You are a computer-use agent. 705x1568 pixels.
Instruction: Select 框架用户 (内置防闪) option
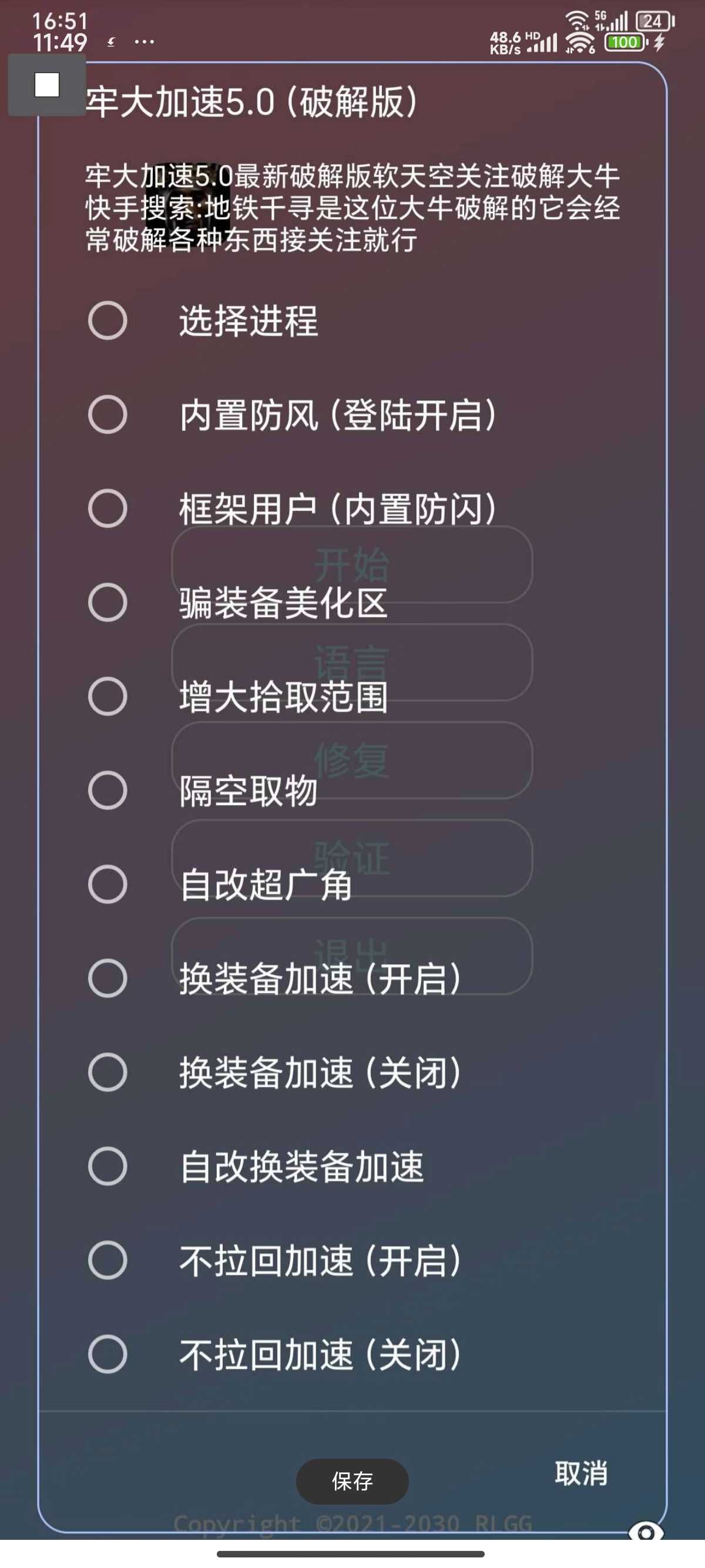108,508
